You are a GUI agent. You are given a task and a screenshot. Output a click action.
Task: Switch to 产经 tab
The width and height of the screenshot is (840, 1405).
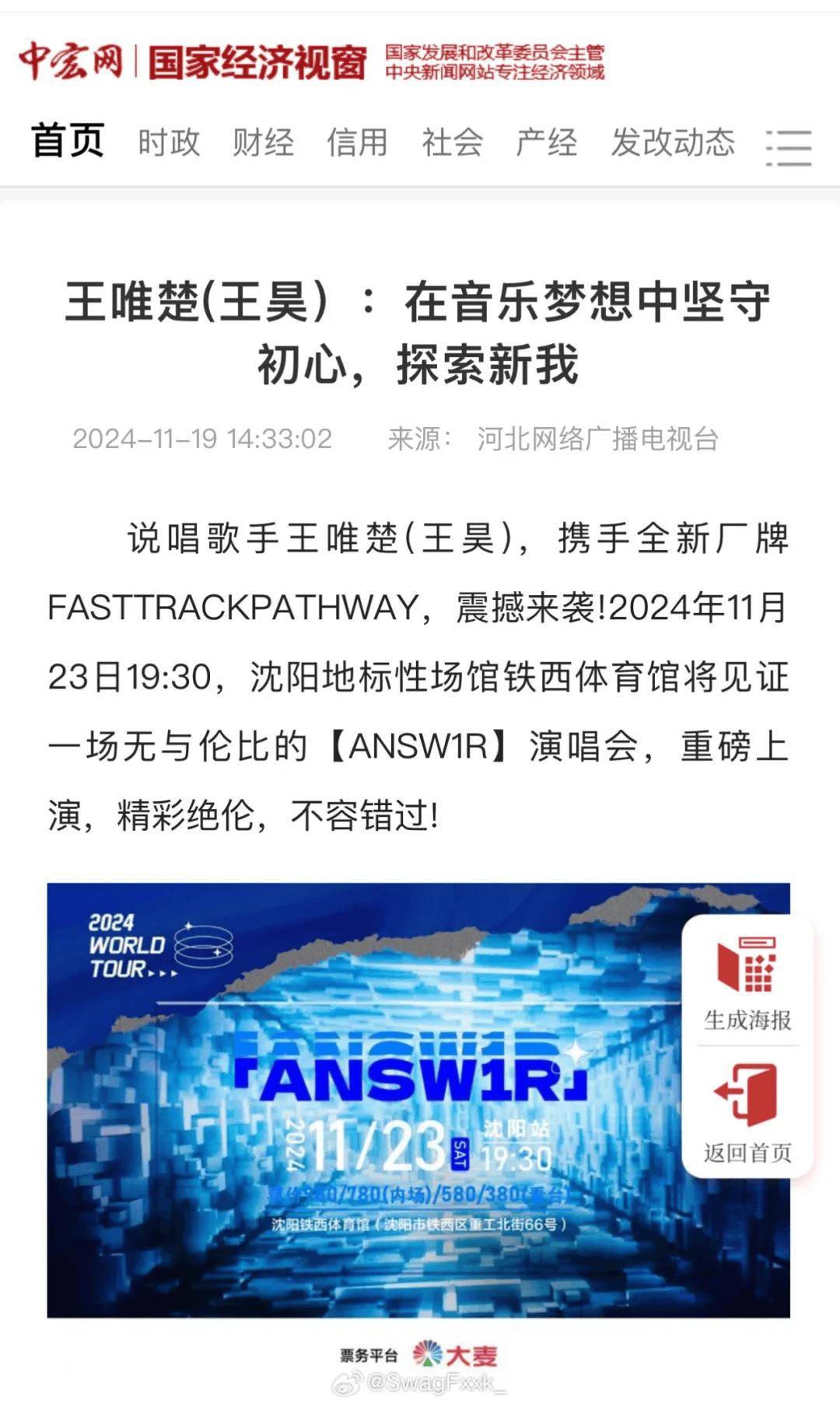click(546, 143)
